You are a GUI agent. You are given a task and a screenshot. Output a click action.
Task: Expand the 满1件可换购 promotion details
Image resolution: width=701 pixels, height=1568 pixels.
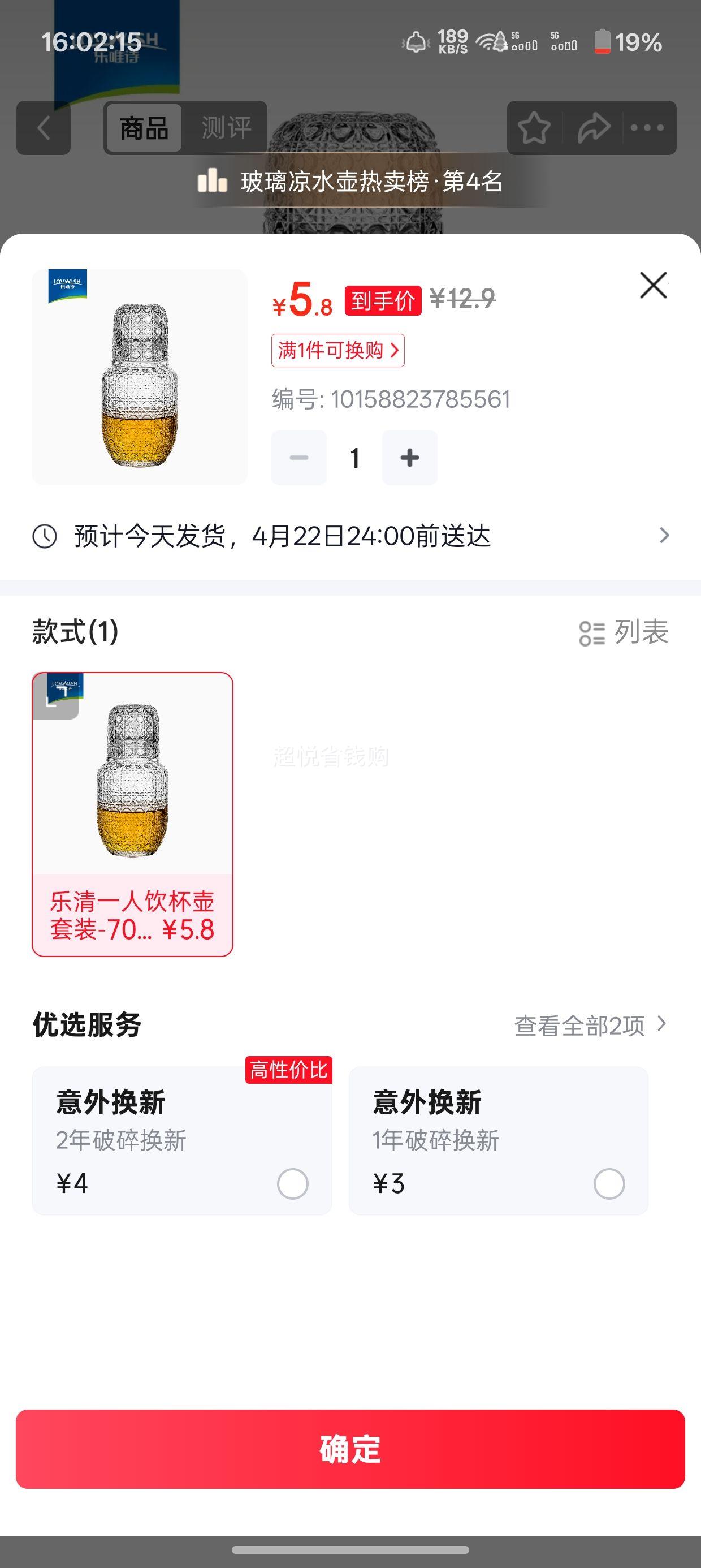tap(338, 351)
